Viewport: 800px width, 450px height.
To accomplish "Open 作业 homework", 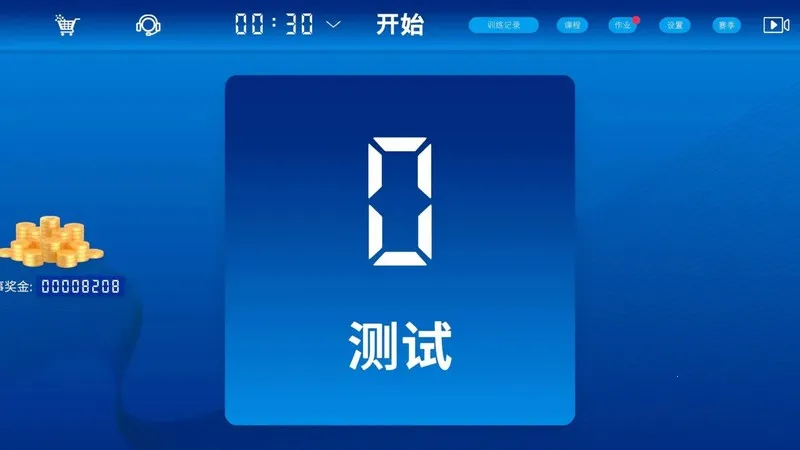I will 622,25.
